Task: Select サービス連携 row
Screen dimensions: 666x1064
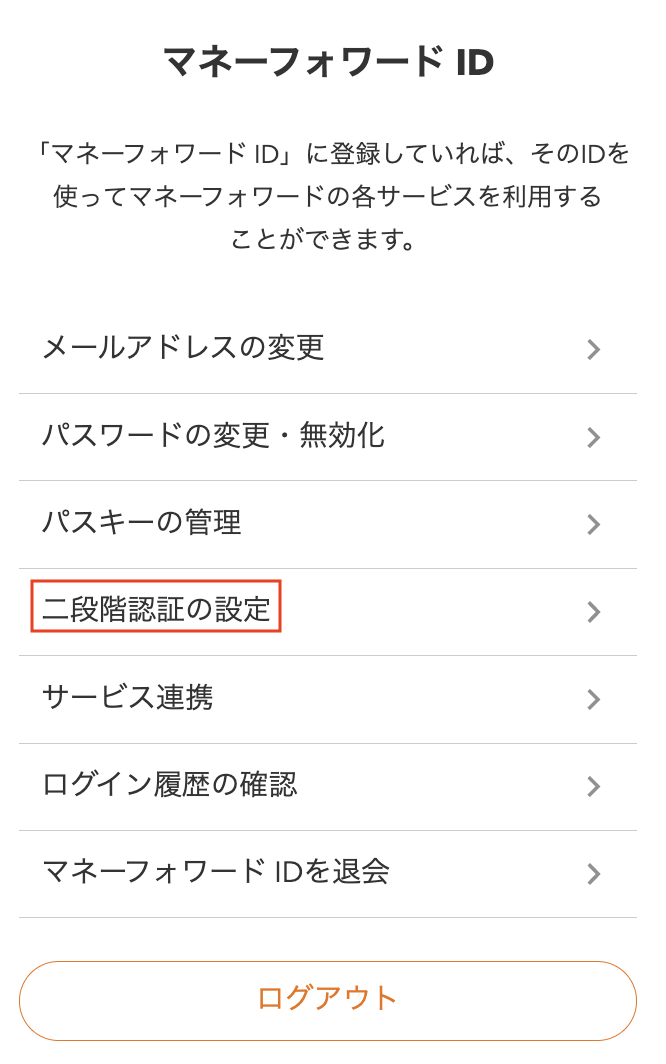Action: click(327, 698)
